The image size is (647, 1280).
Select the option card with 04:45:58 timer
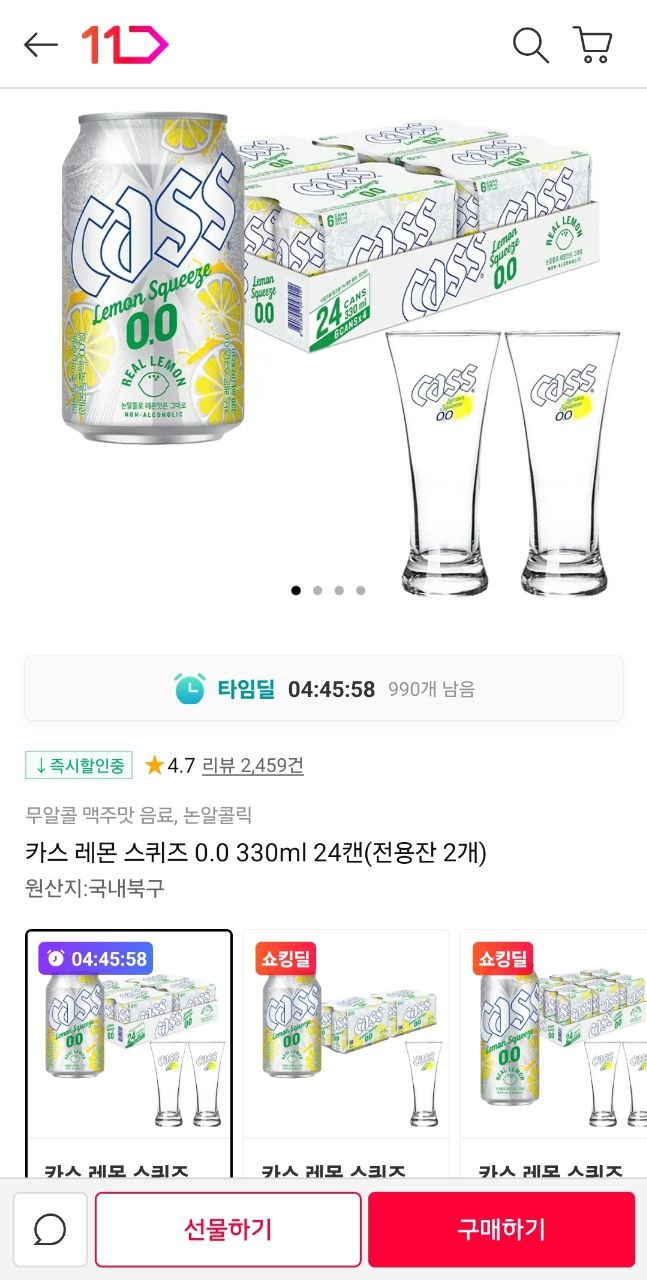pos(129,1050)
